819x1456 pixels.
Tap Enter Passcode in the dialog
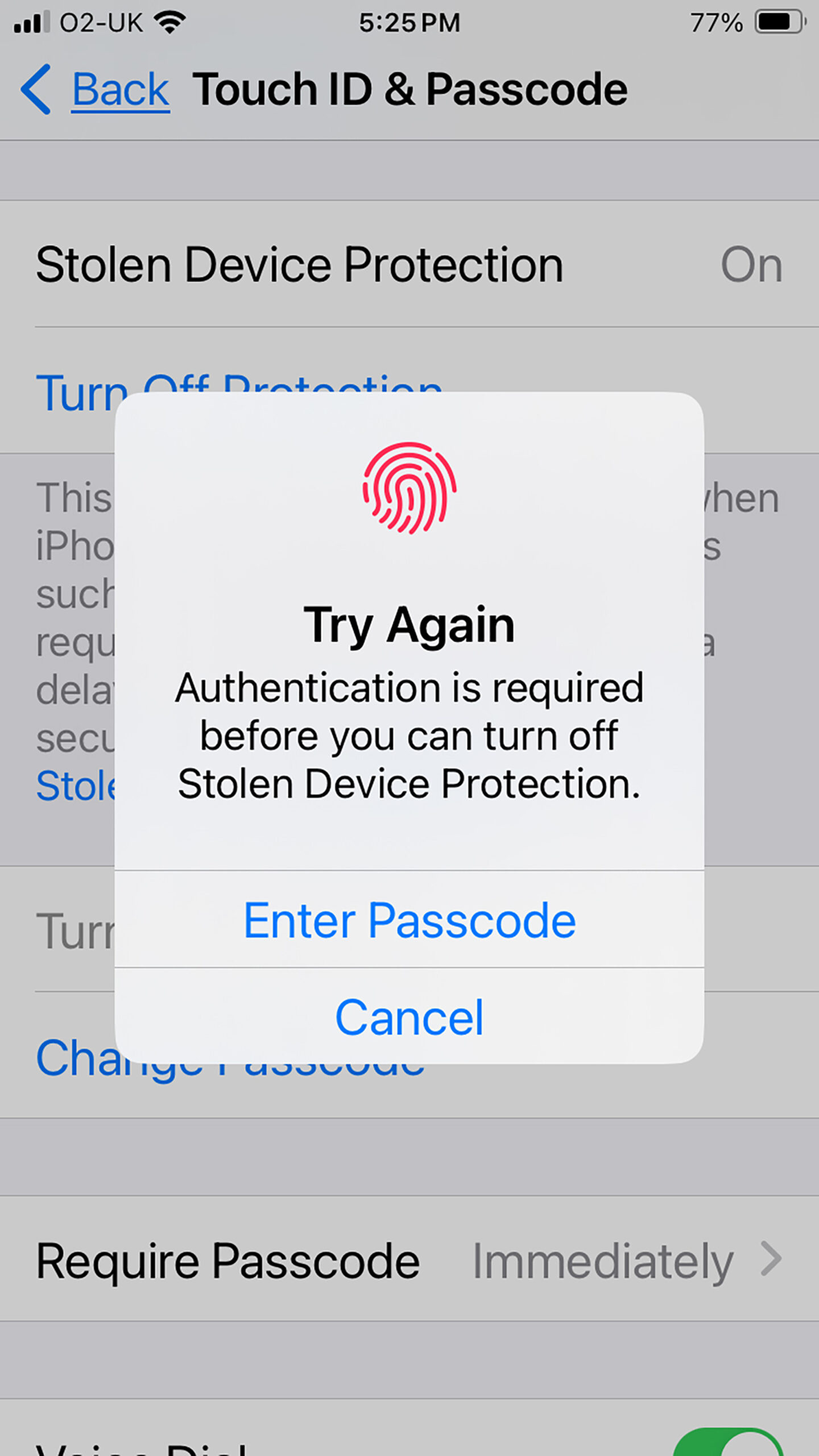tap(409, 920)
